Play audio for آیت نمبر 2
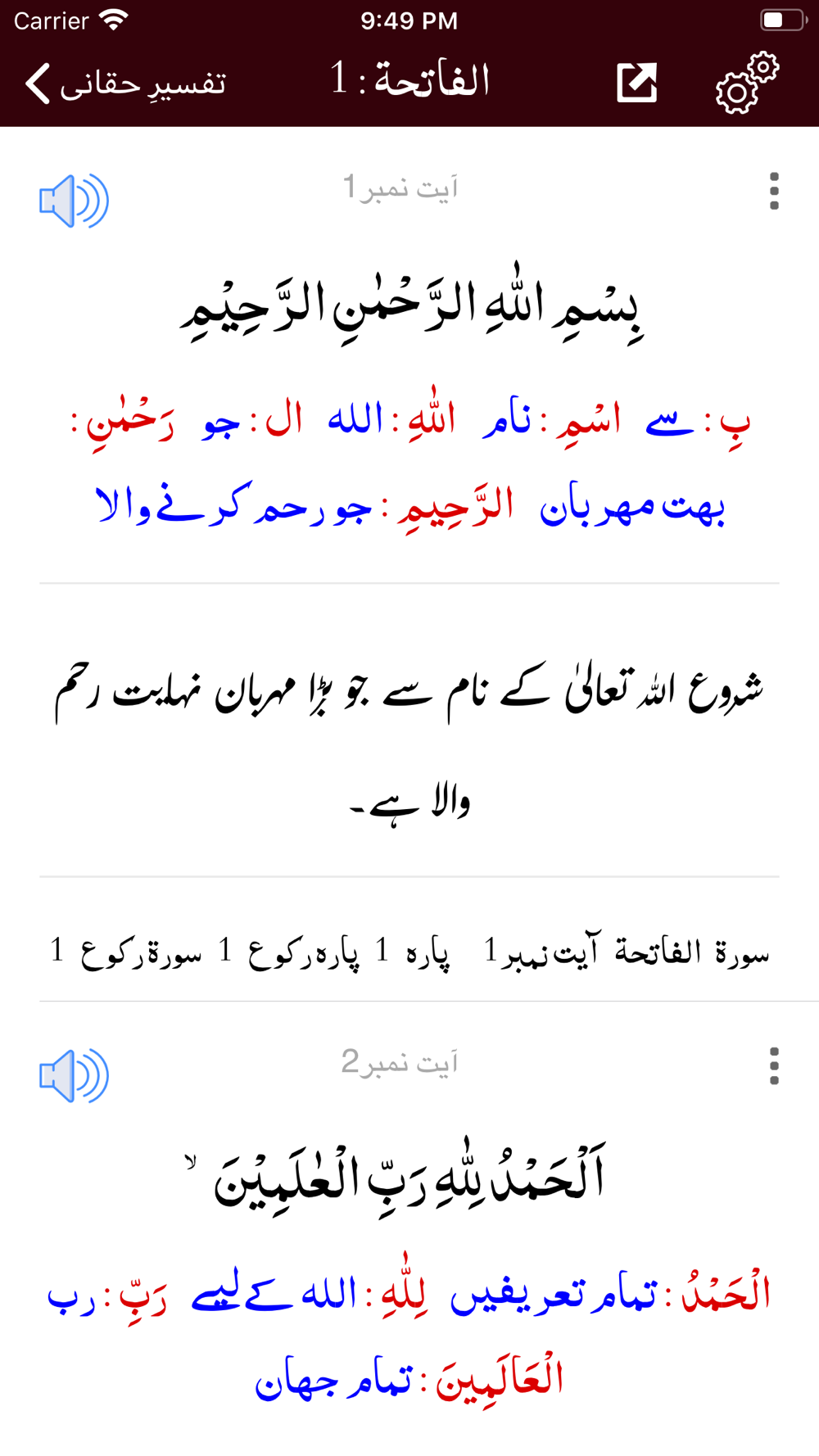This screenshot has width=819, height=1456. coord(74,1075)
